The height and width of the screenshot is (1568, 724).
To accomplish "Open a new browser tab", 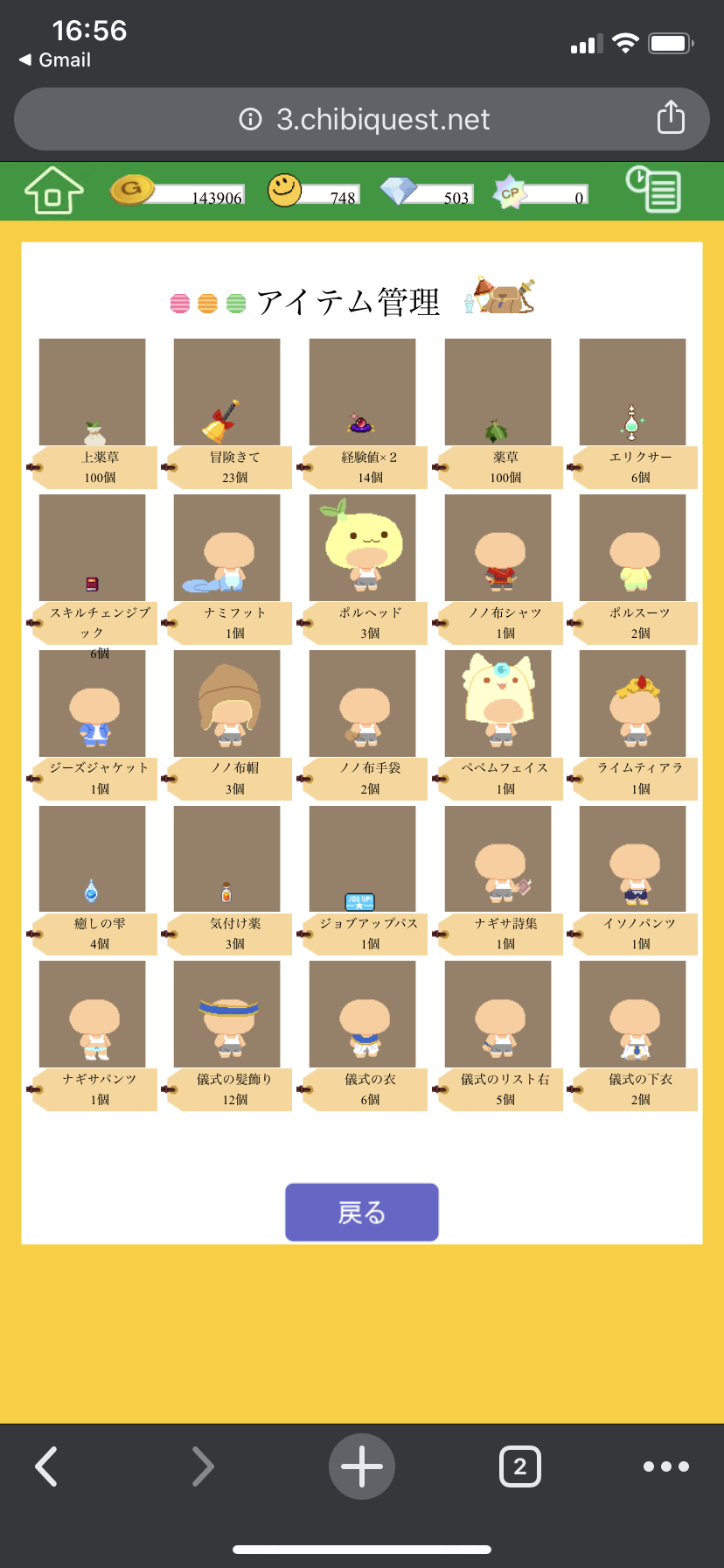I will pos(362,1466).
